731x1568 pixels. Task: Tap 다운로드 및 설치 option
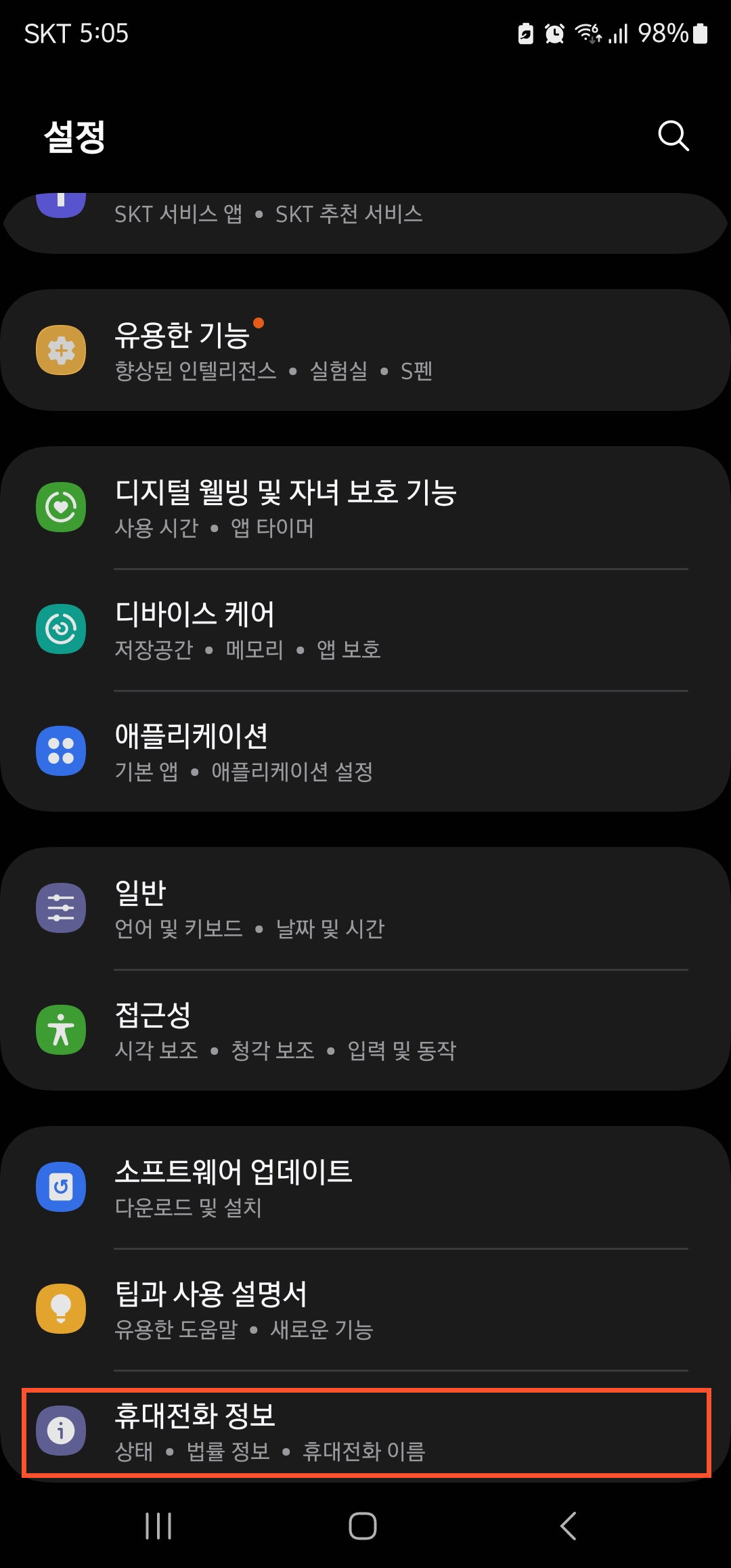187,1208
